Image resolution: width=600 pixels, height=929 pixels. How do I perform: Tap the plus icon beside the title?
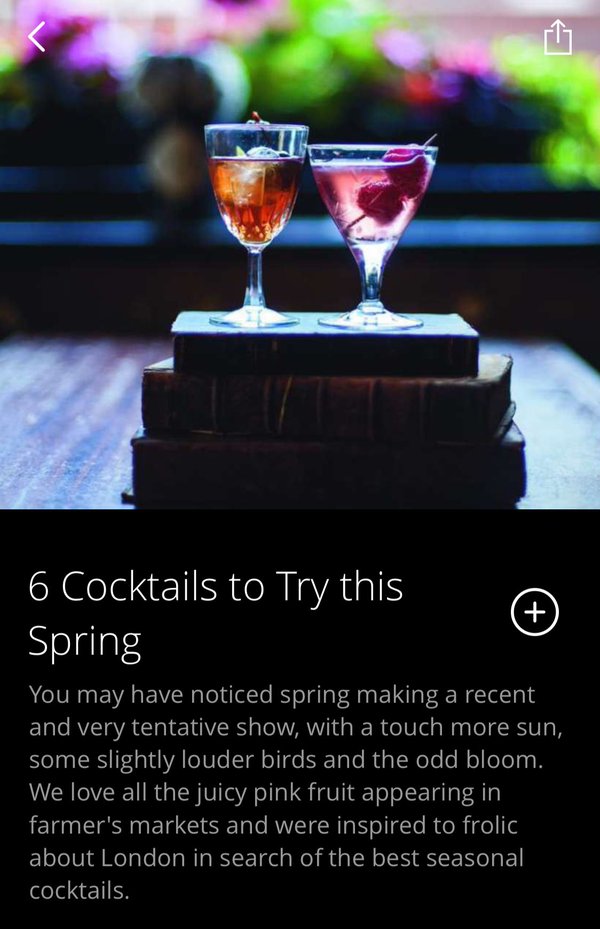[535, 612]
